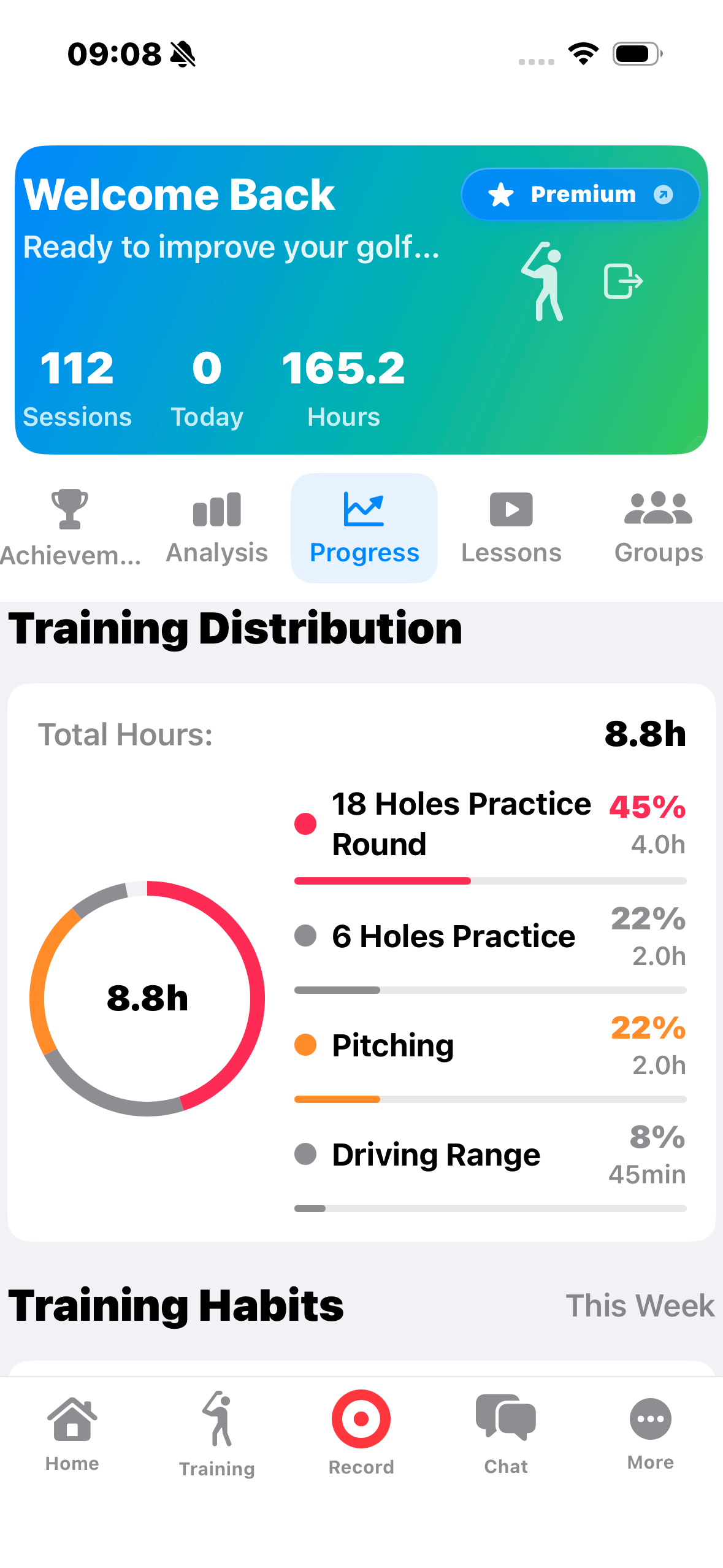Tap the Training Distribution heading
The height and width of the screenshot is (1568, 723).
237,627
